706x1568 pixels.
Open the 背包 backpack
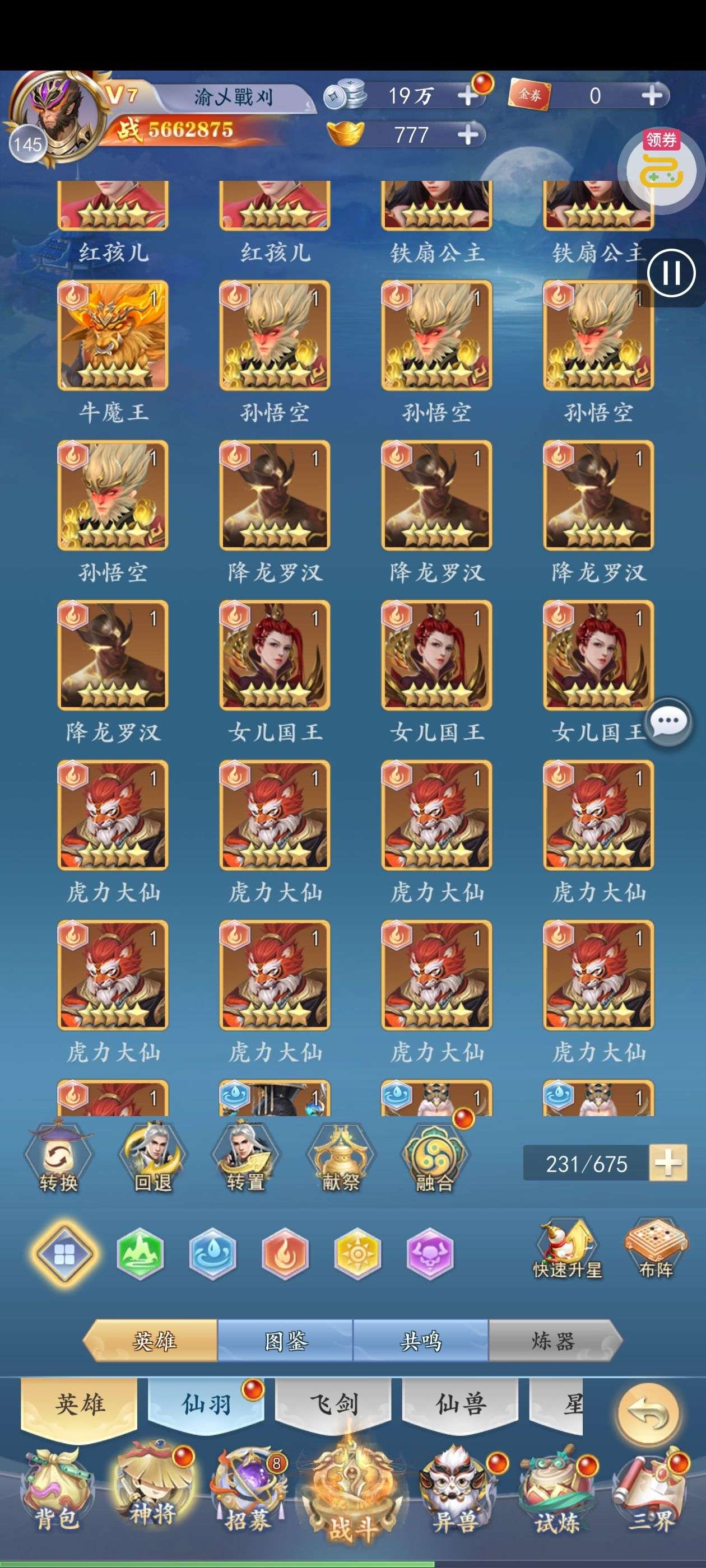(x=56, y=1491)
